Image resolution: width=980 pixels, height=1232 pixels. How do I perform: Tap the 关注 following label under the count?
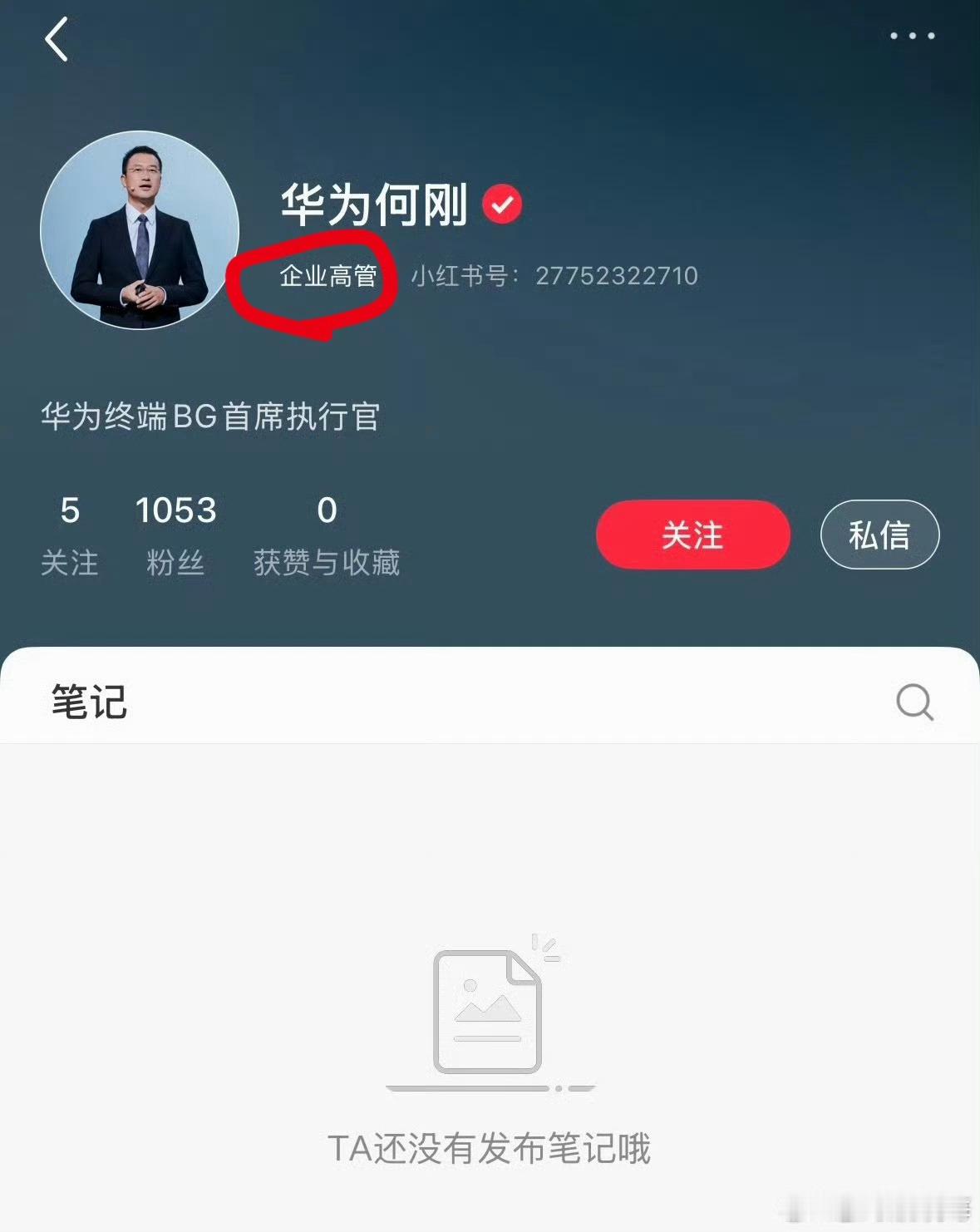[71, 564]
